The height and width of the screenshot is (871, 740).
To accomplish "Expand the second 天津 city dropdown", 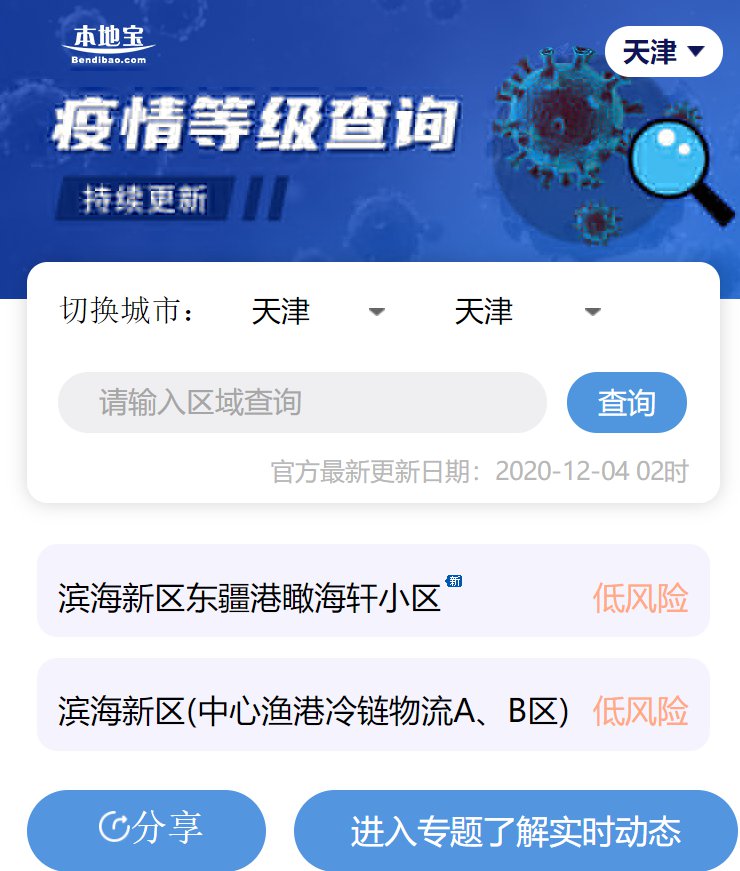I will [x=527, y=312].
